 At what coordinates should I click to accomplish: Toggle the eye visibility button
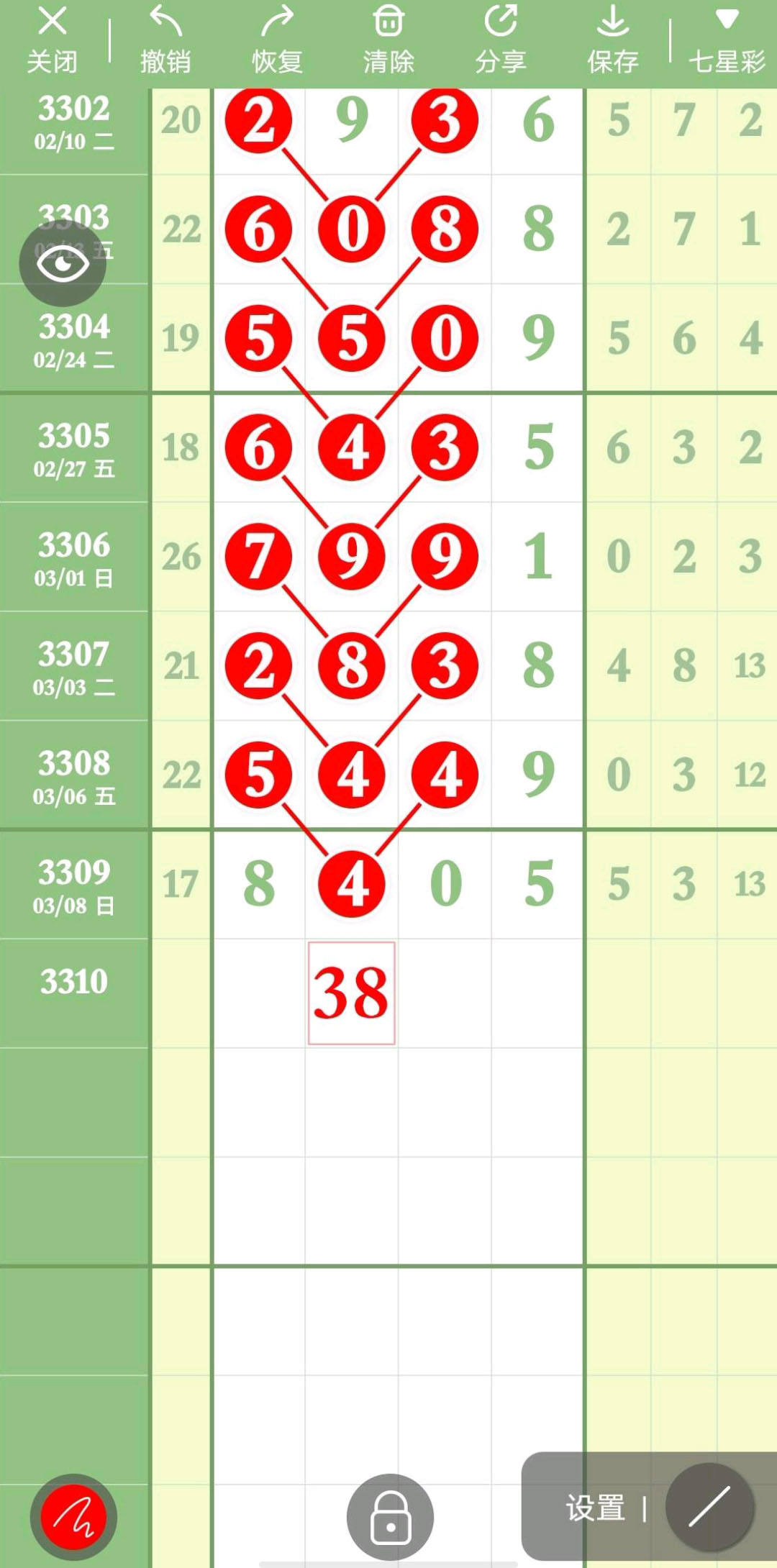coord(63,264)
